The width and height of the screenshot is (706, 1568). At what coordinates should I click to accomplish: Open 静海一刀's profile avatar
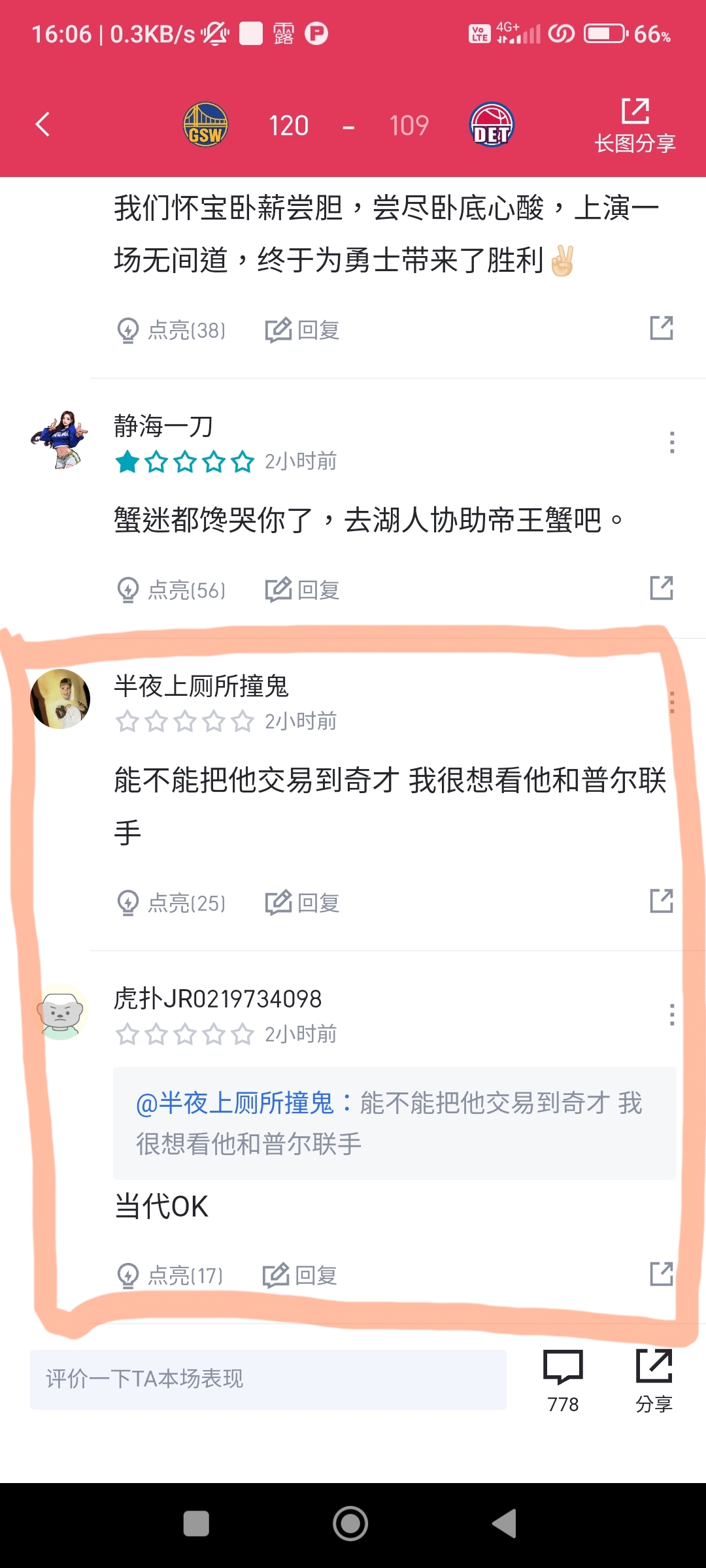pyautogui.click(x=59, y=440)
